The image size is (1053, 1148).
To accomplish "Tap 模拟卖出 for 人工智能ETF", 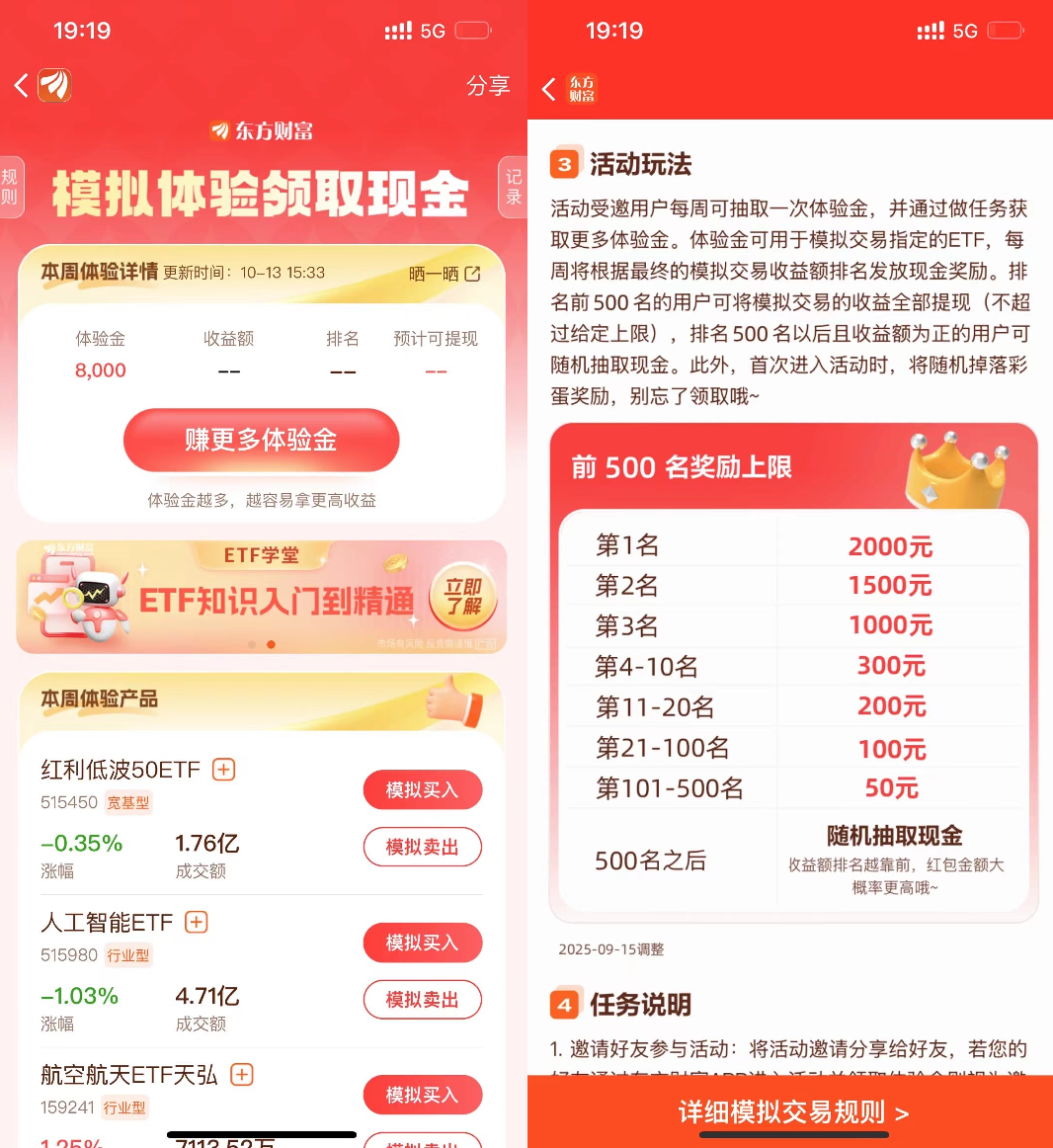I will (422, 1000).
